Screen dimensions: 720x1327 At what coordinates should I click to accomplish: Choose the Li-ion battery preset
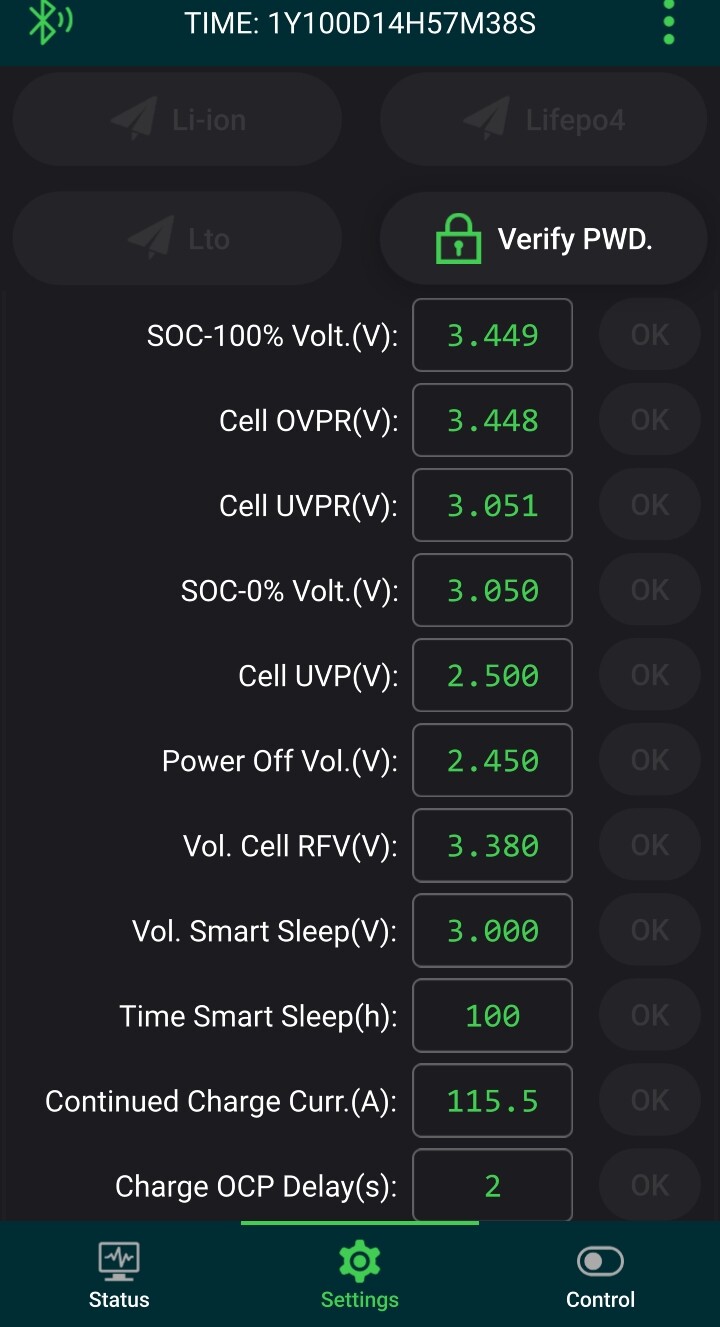pyautogui.click(x=178, y=120)
